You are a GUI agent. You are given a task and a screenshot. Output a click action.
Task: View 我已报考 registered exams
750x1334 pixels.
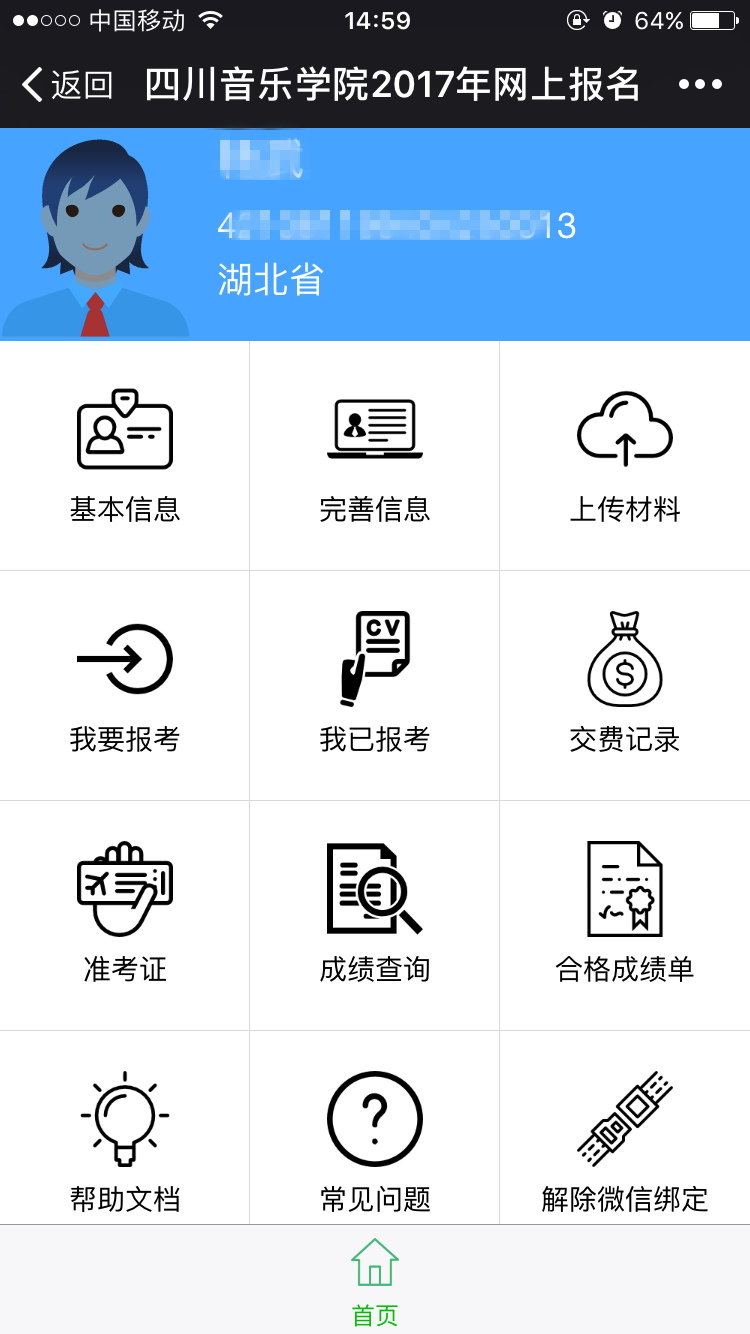(x=375, y=686)
